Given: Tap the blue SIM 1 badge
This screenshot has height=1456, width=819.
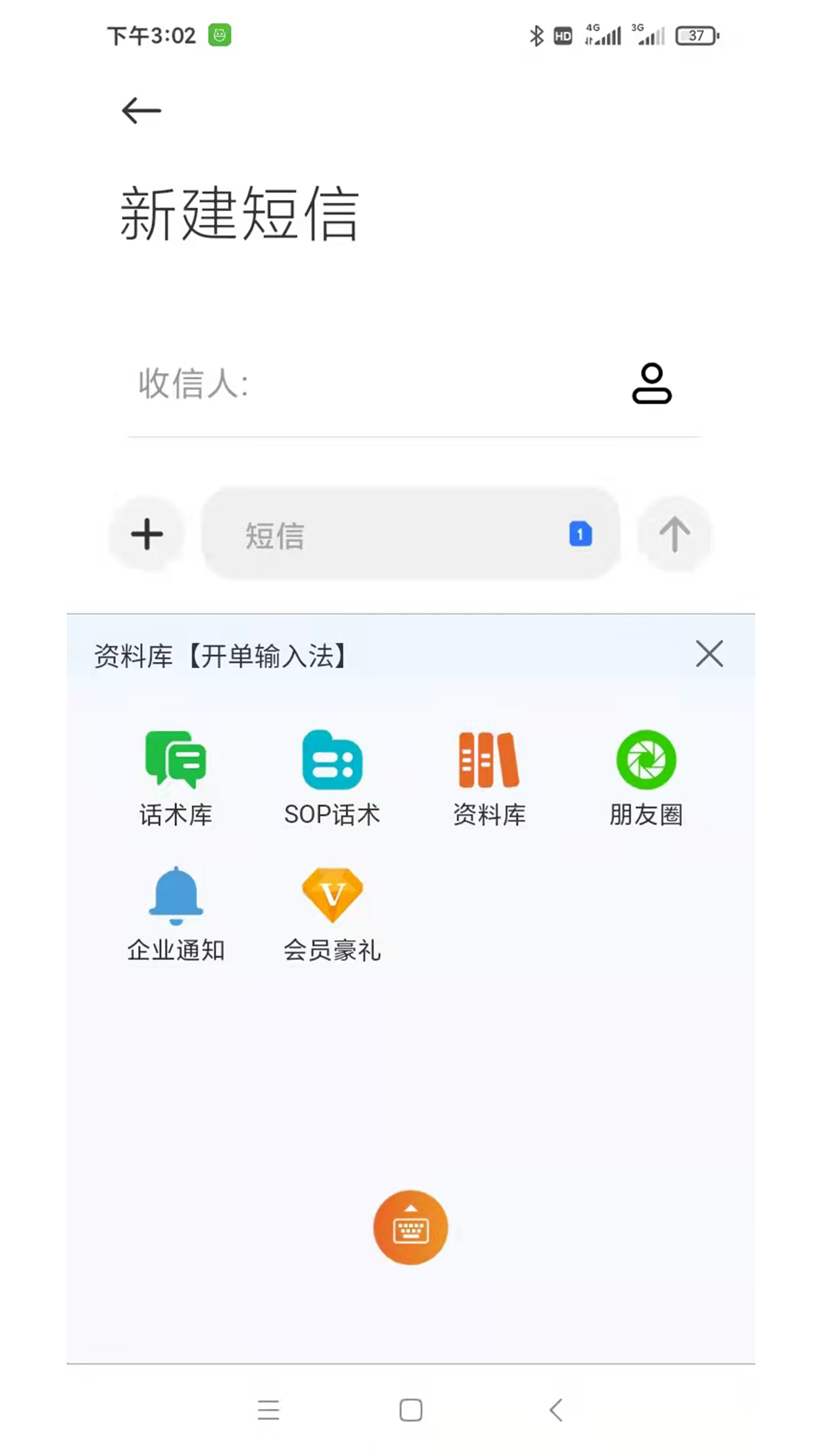Looking at the screenshot, I should [x=580, y=534].
